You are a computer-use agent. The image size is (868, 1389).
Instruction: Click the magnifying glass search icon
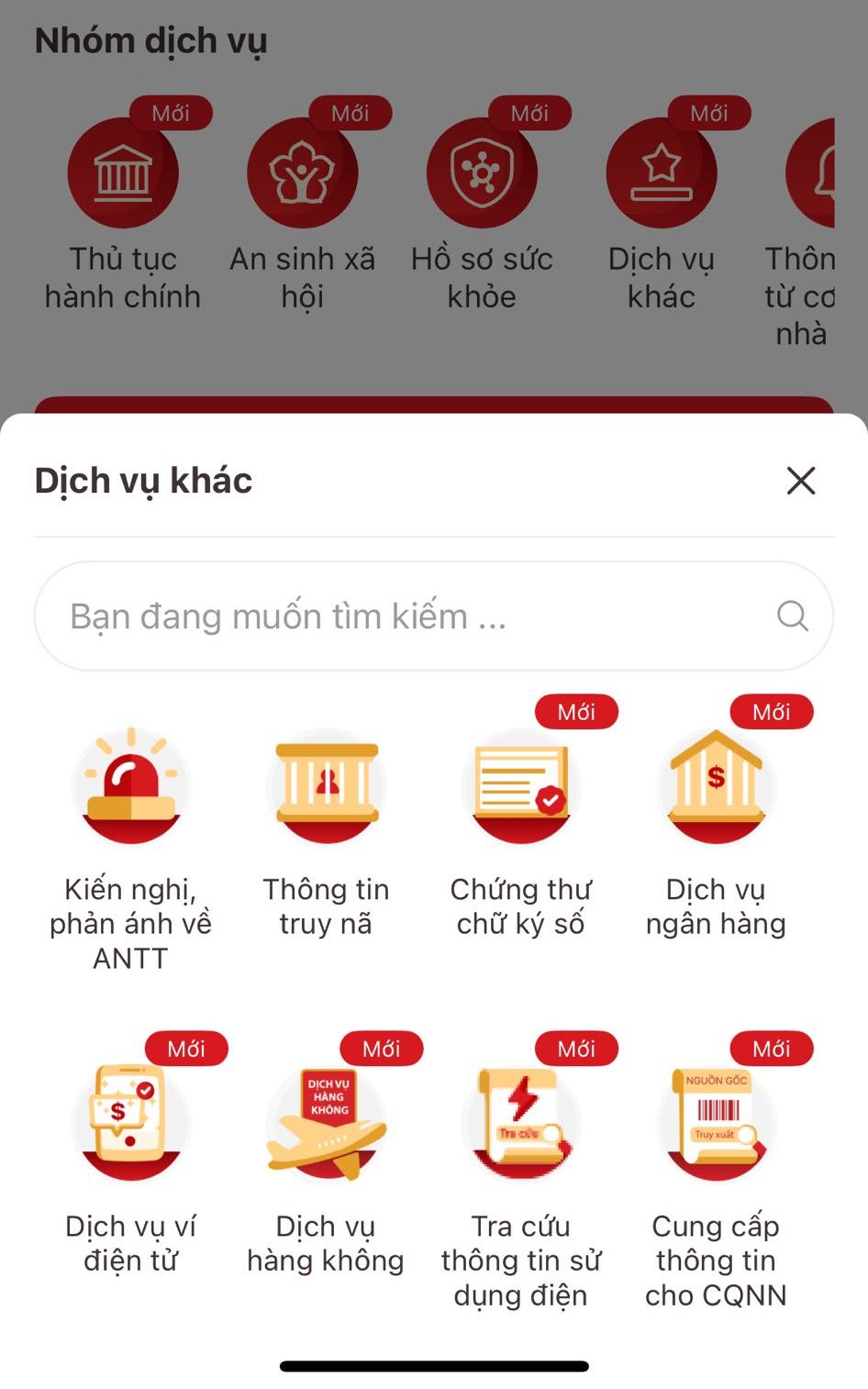tap(792, 616)
